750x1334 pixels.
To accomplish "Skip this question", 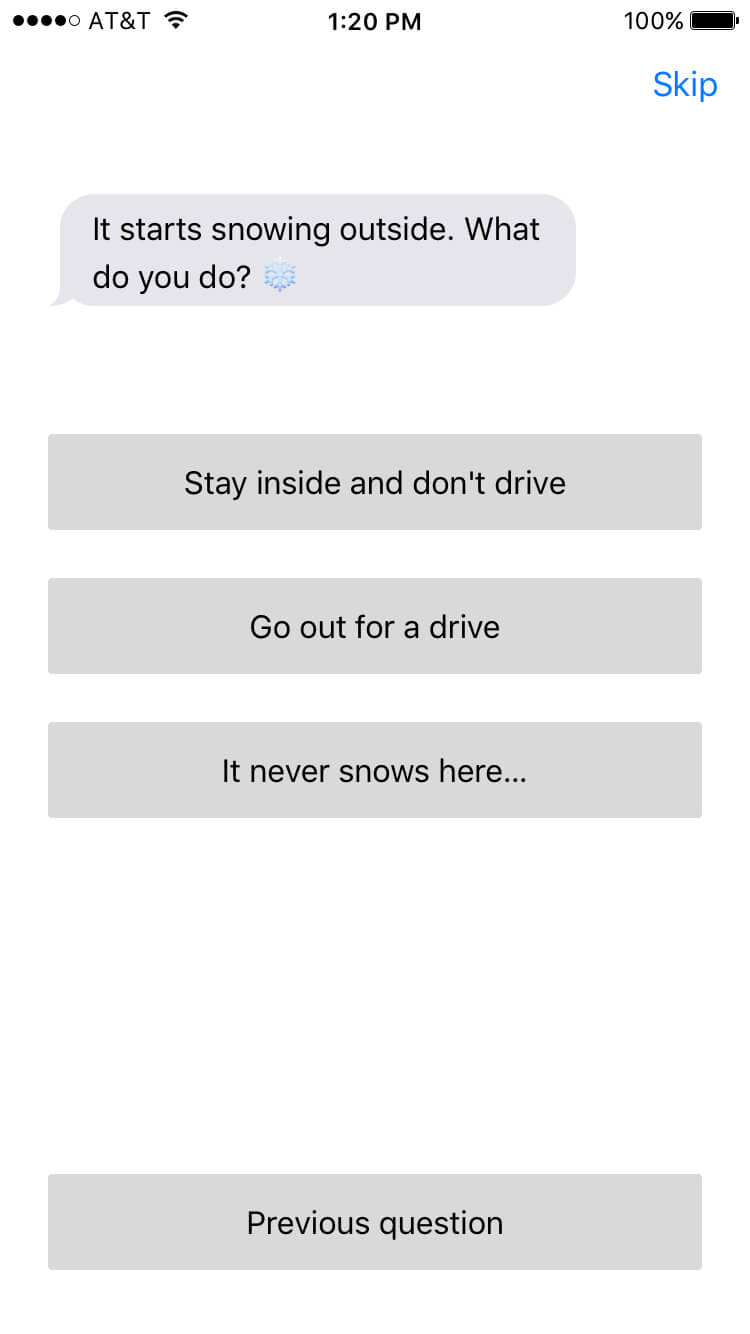I will click(x=685, y=85).
